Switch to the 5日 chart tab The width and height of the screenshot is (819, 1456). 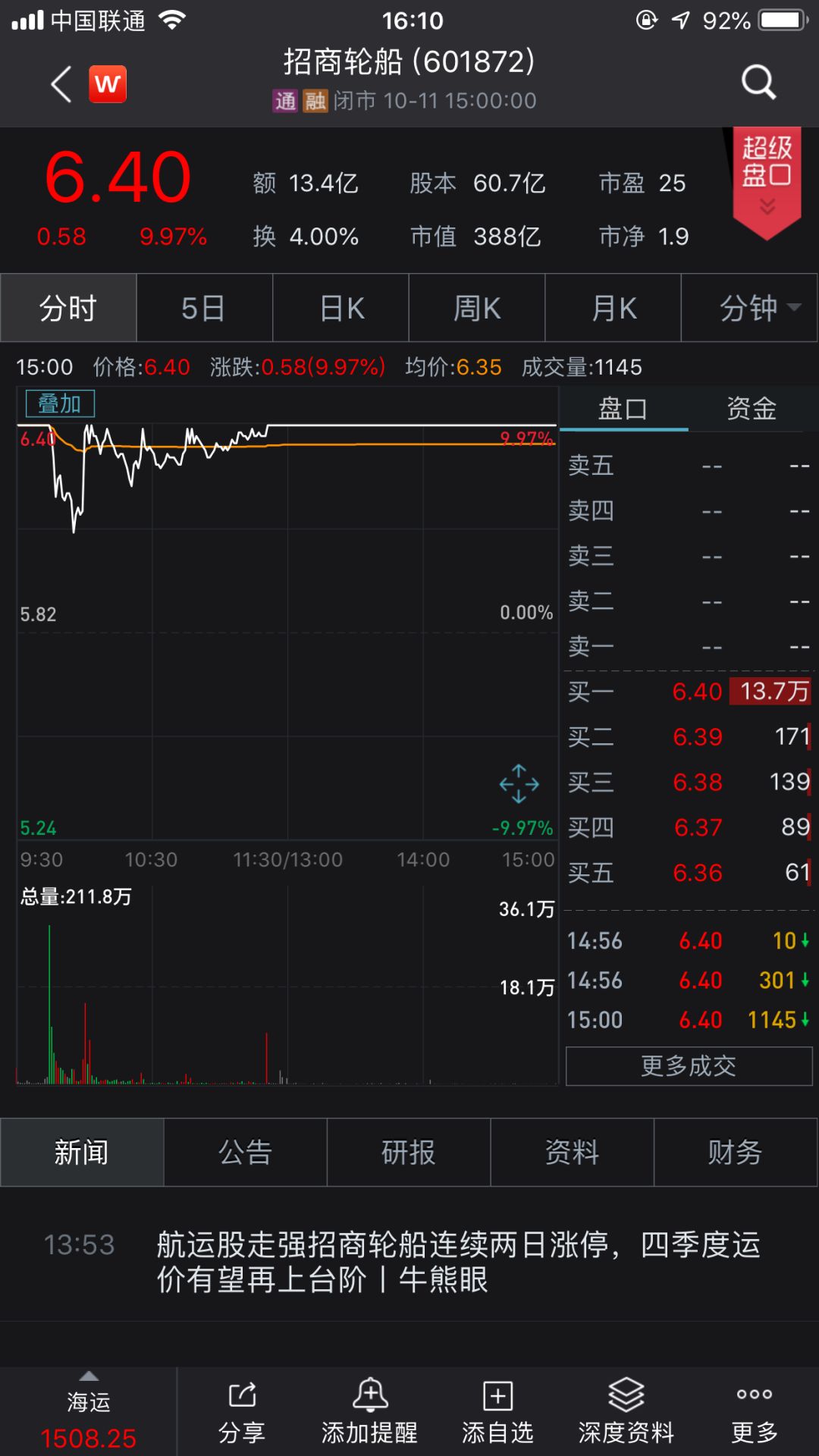[204, 308]
